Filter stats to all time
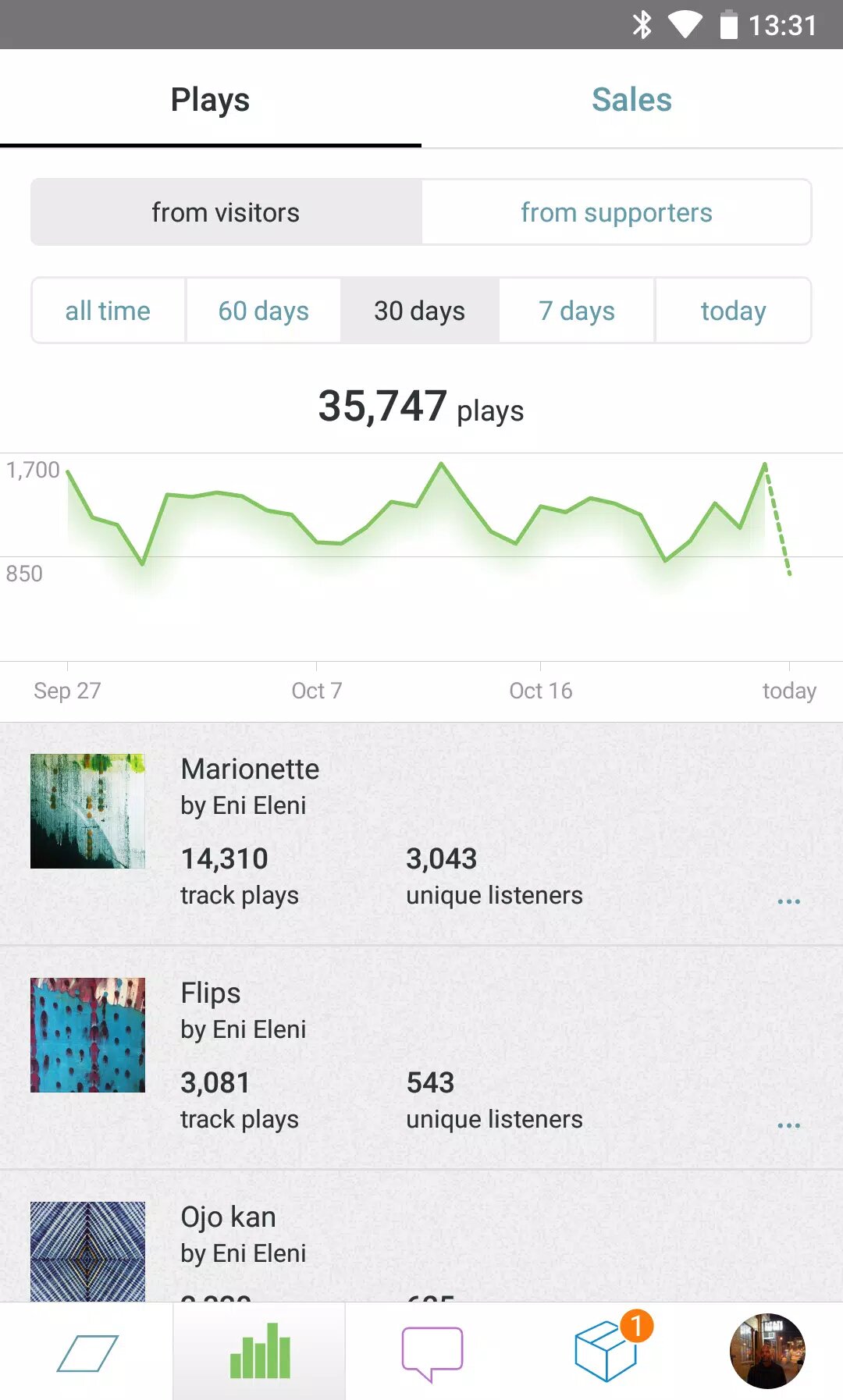This screenshot has height=1400, width=843. click(108, 311)
